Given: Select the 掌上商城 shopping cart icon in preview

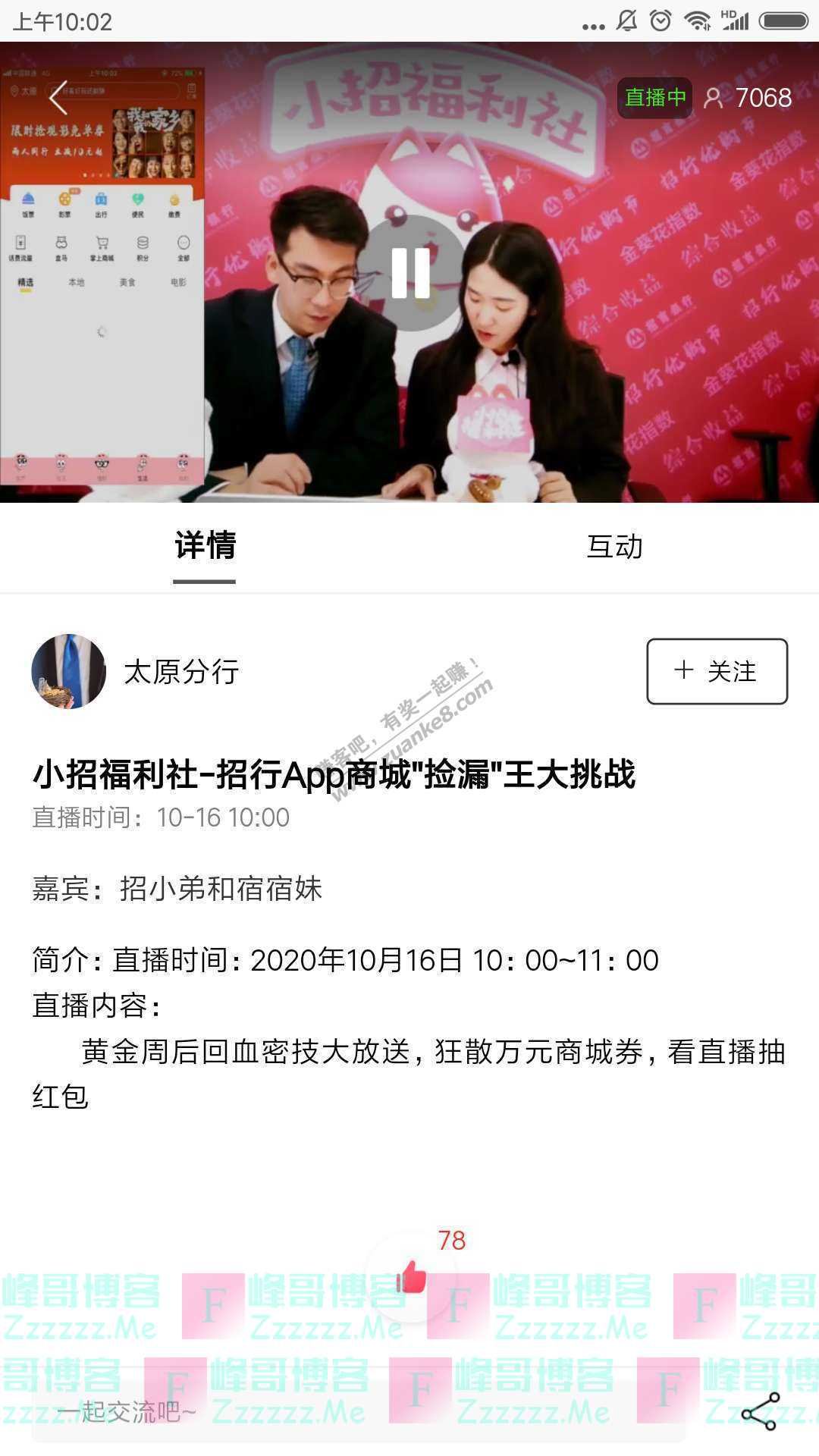Looking at the screenshot, I should coord(102,243).
